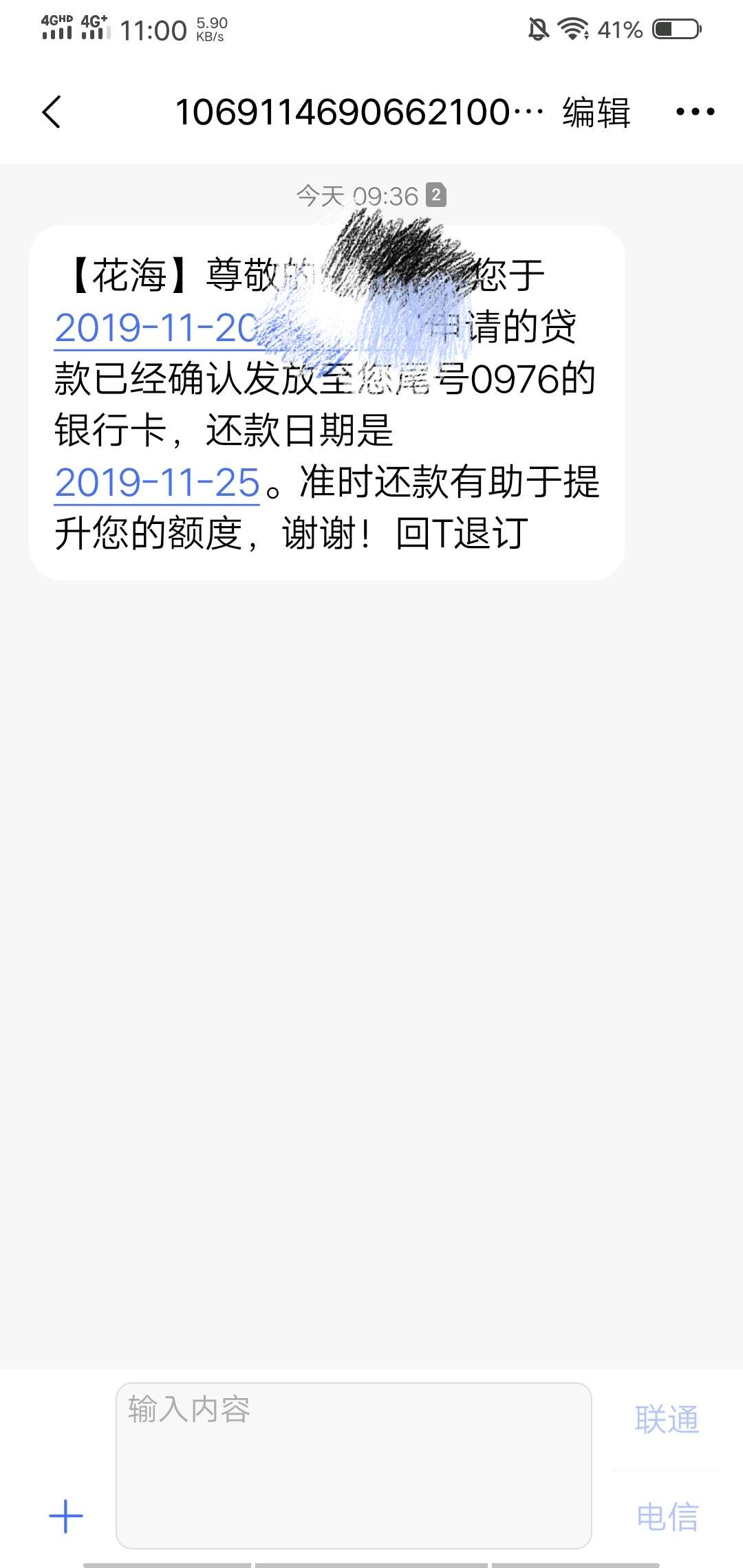Send via 电信 SIM

coord(667,1516)
